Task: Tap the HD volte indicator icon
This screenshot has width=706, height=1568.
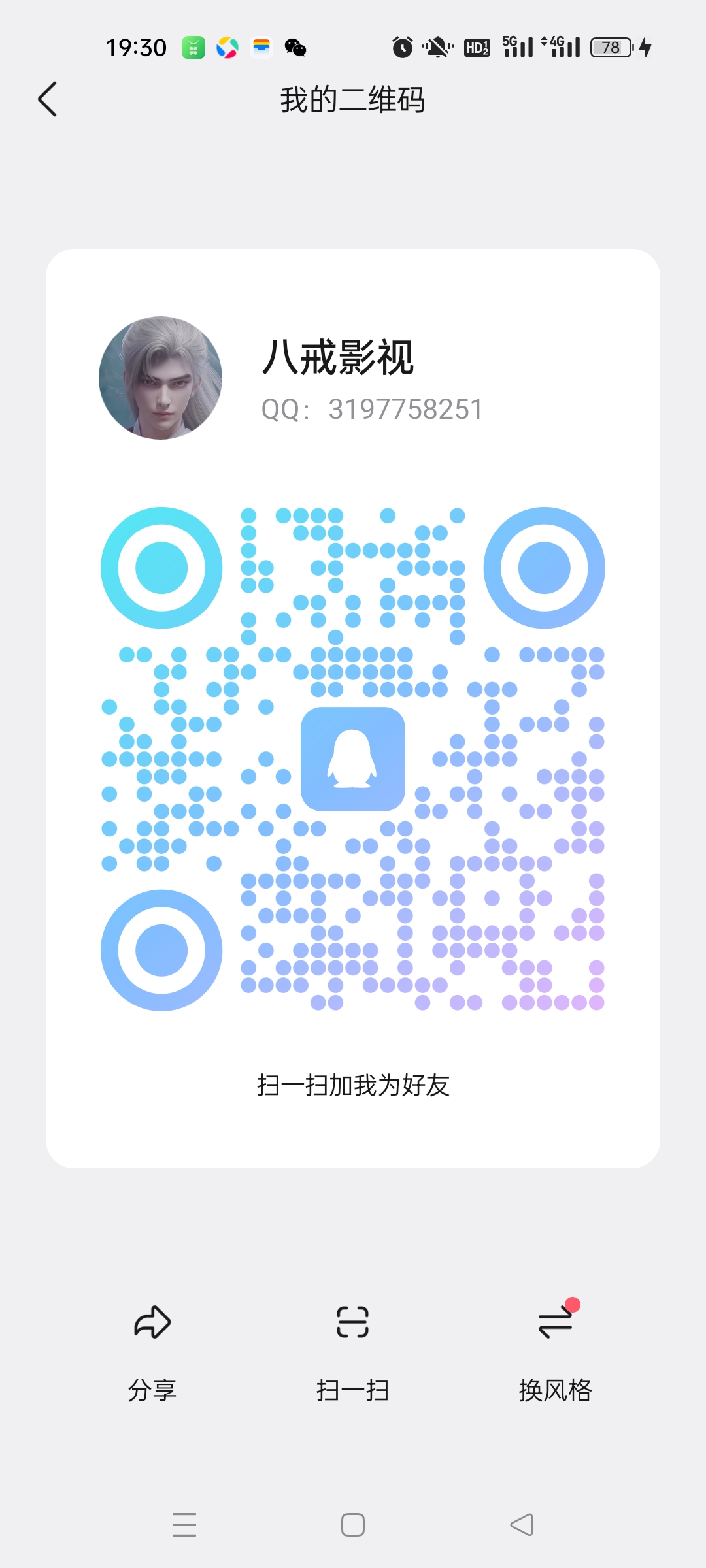Action: point(476,47)
